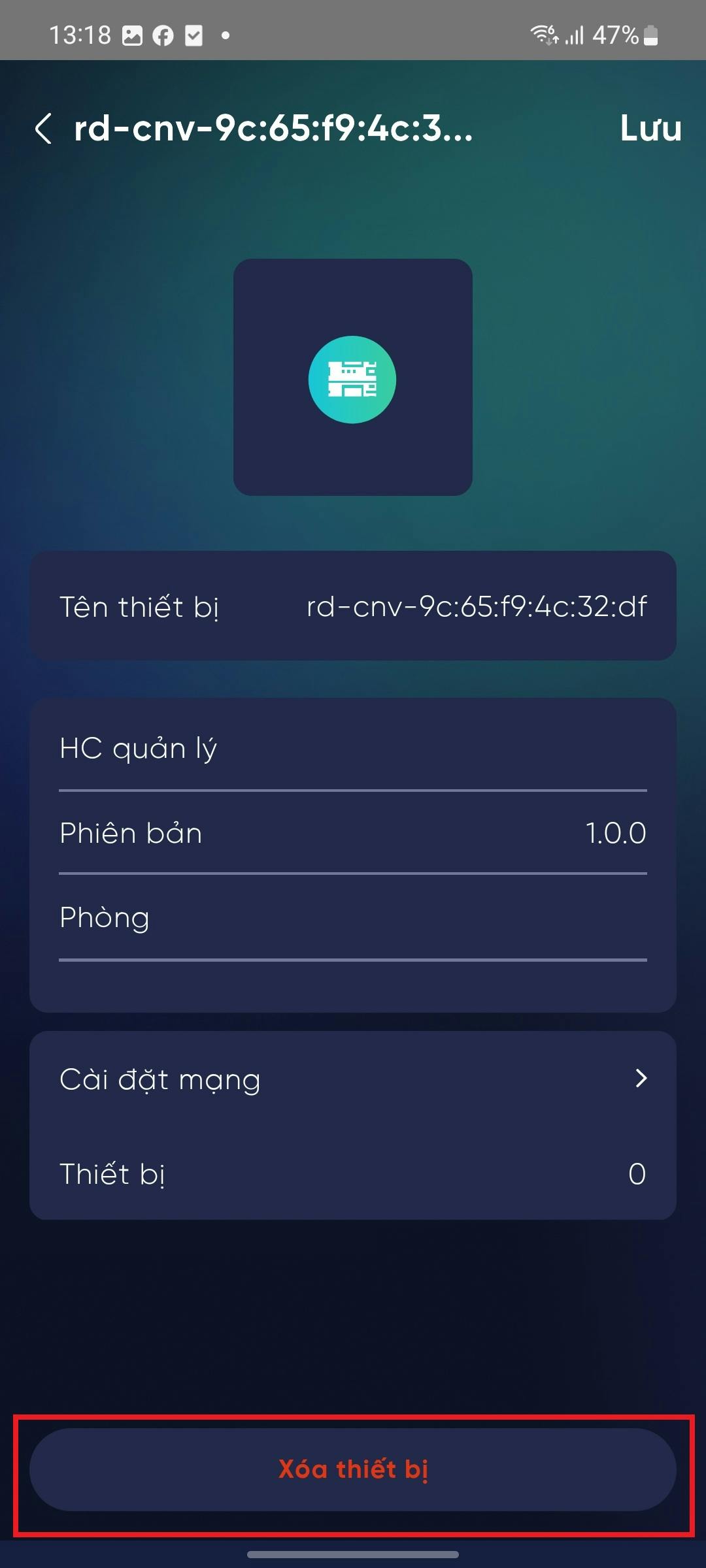Viewport: 706px width, 1568px height.
Task: Edit the Tên thiết bị name field
Action: (477, 607)
